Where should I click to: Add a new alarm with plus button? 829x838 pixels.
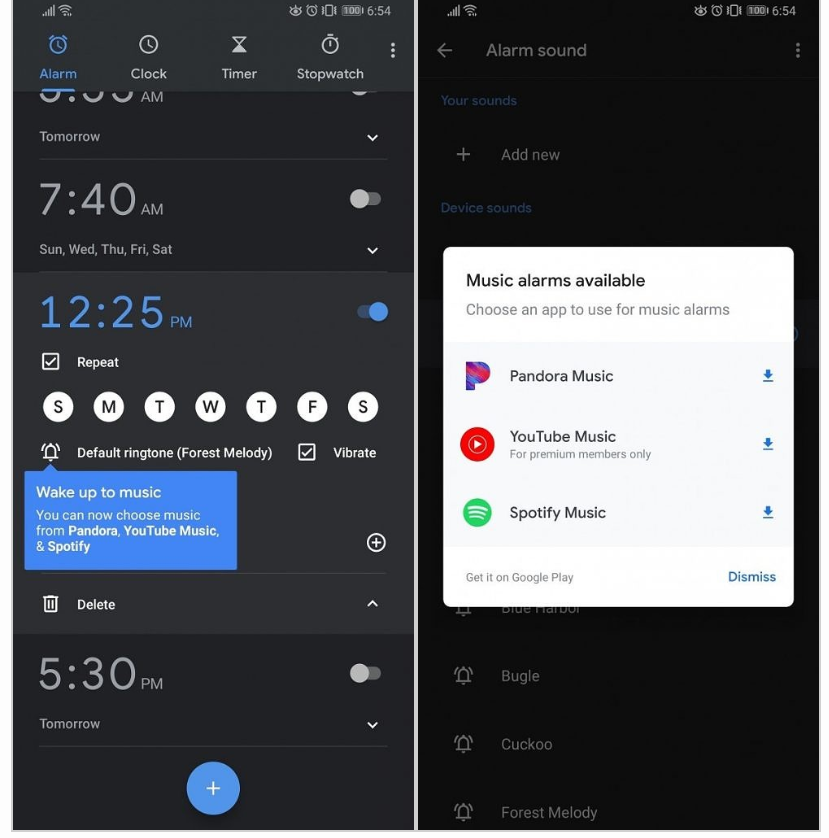[213, 789]
